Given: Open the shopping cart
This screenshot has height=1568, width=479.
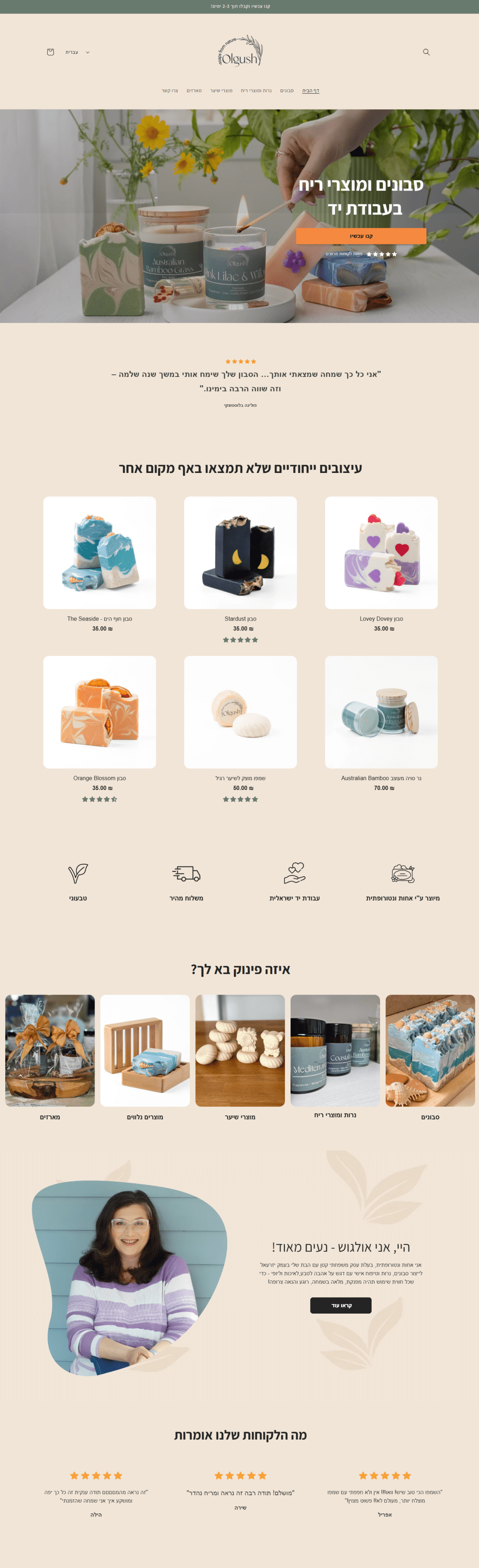Looking at the screenshot, I should pos(51,52).
